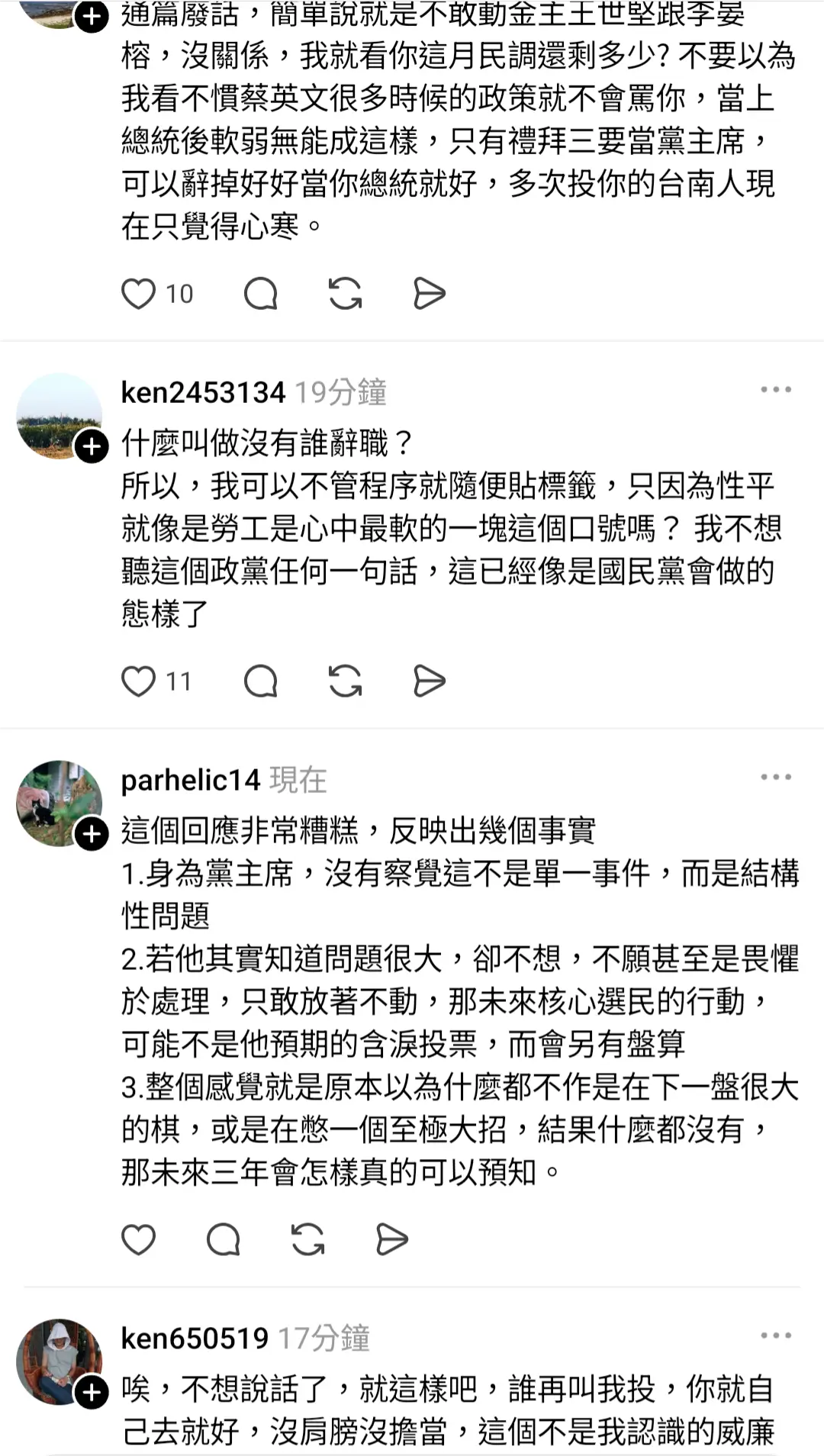
Task: Repost ken2453134's comment
Action: (x=345, y=681)
